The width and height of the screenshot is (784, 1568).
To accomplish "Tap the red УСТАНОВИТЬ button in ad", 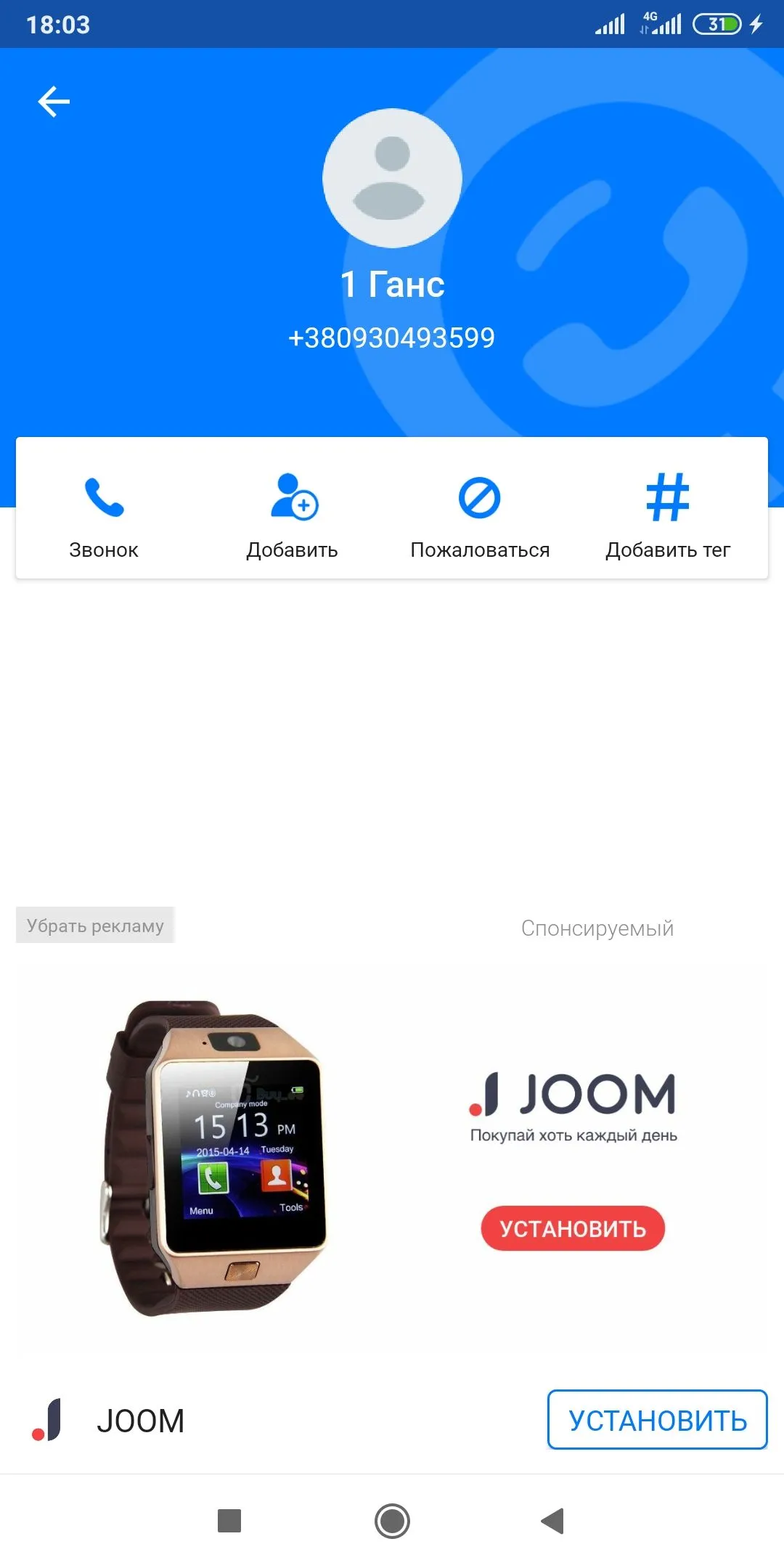I will pos(573,1228).
